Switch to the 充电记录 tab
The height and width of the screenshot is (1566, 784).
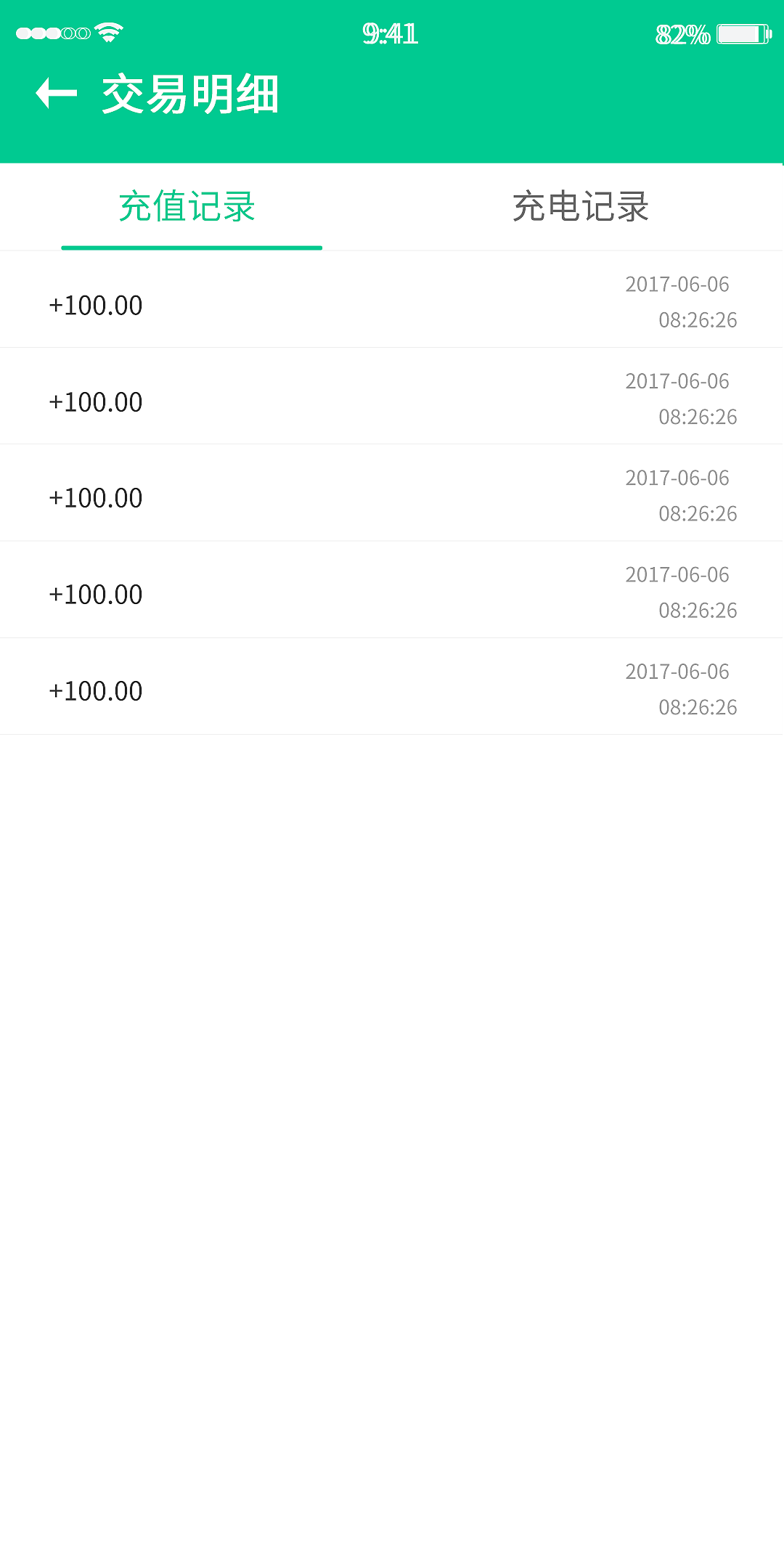(581, 207)
